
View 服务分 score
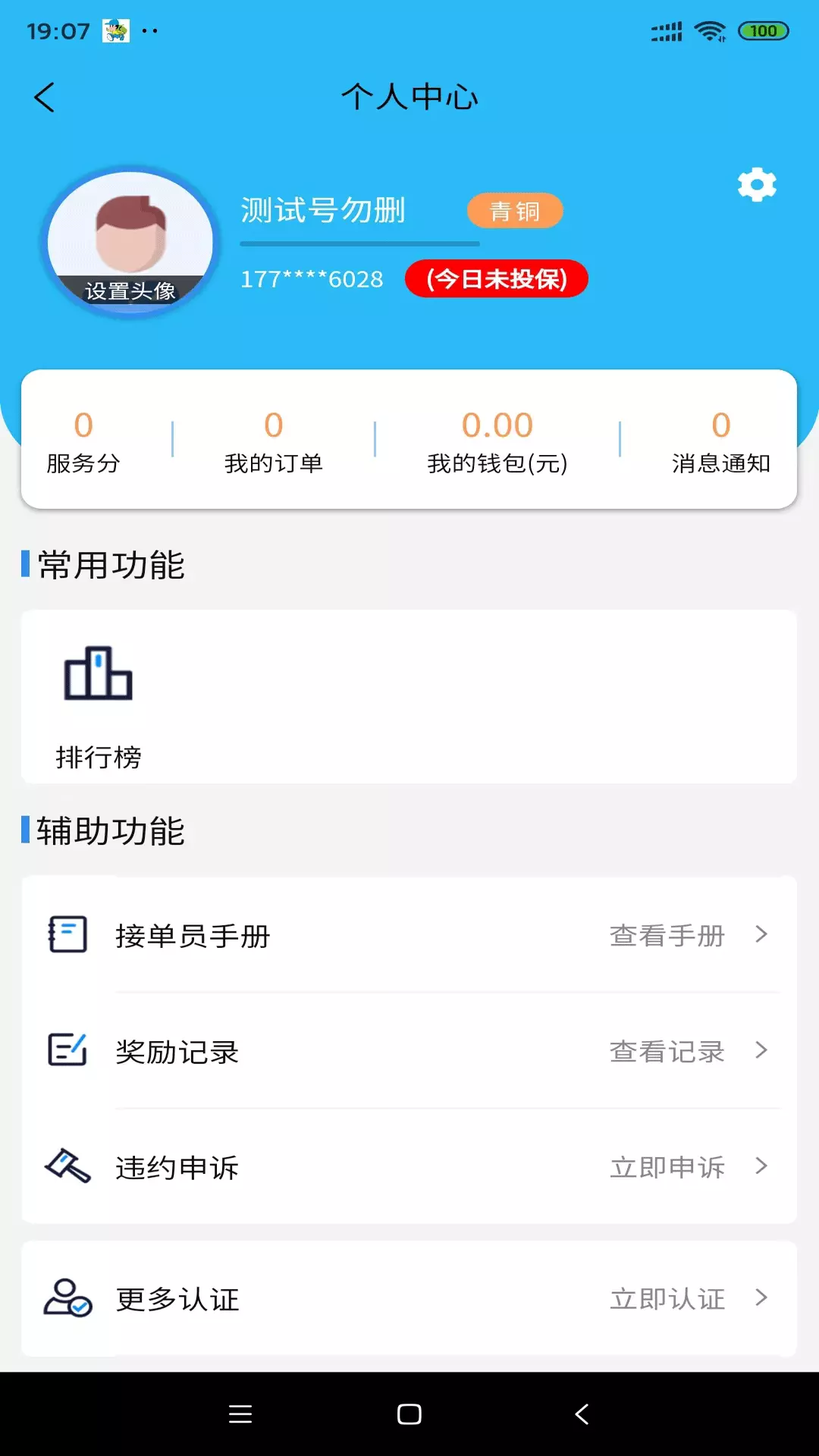click(83, 441)
